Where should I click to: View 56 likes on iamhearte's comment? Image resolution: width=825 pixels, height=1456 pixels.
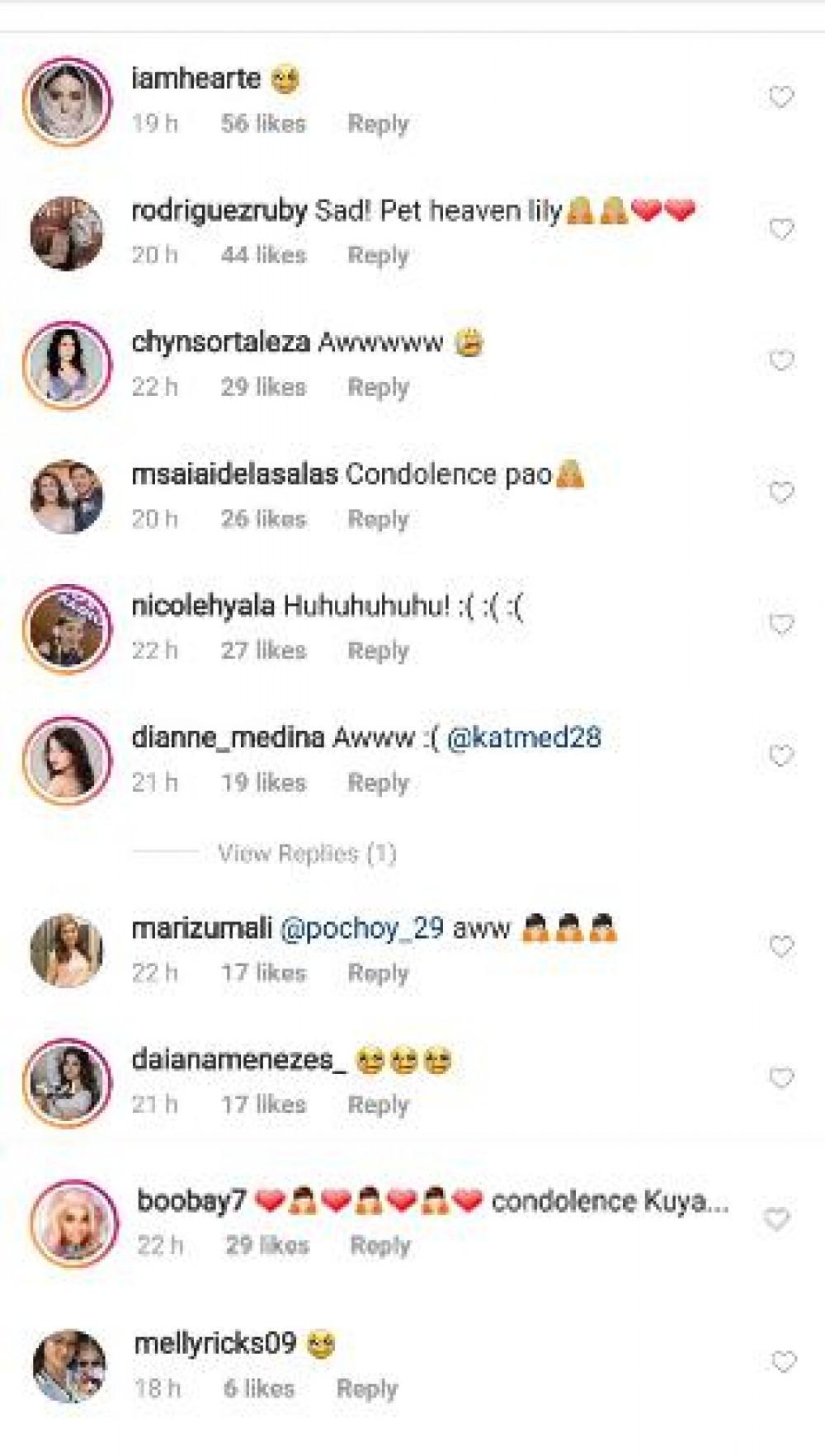click(x=263, y=124)
